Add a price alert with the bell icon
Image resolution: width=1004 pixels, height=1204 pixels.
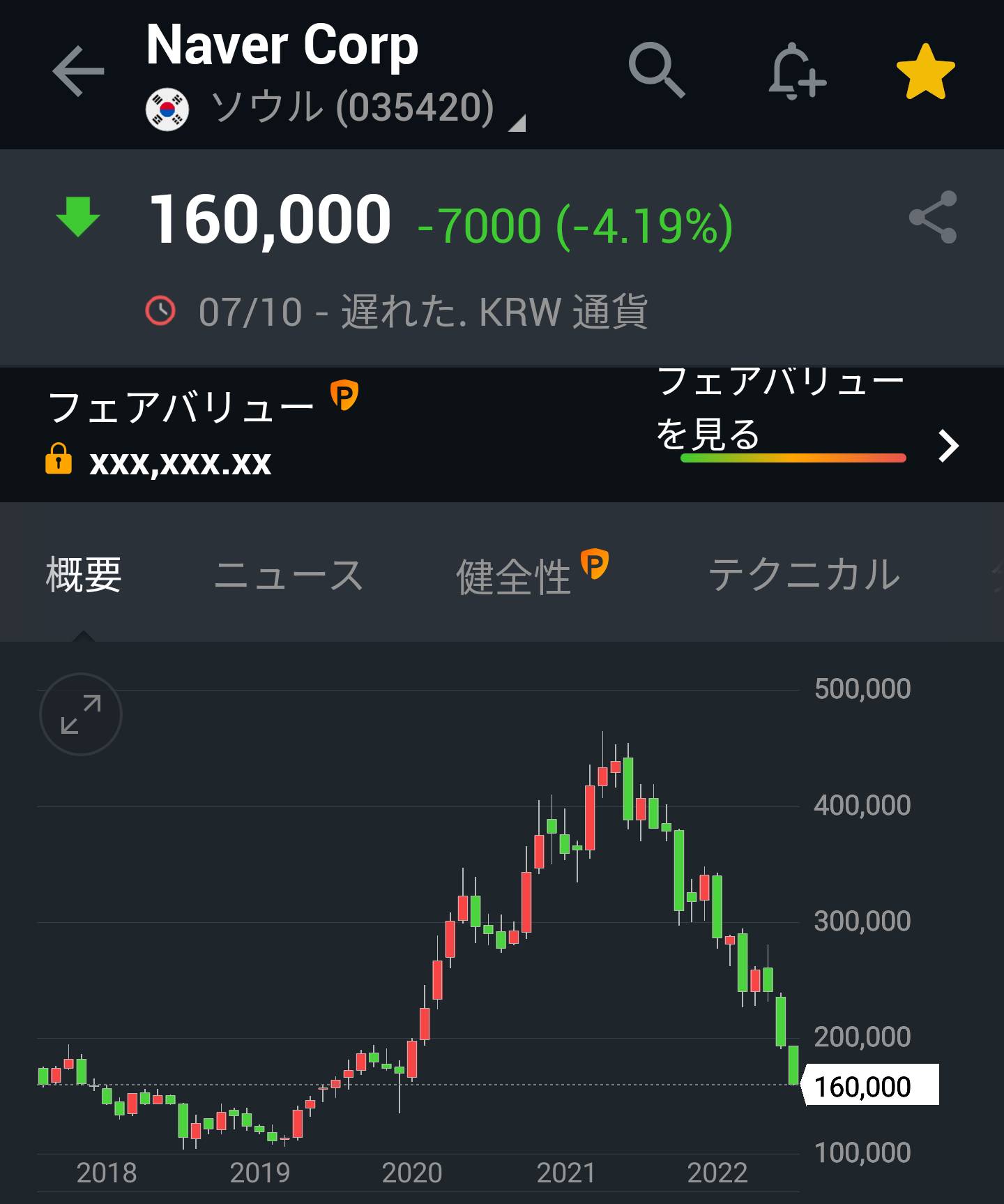(797, 72)
